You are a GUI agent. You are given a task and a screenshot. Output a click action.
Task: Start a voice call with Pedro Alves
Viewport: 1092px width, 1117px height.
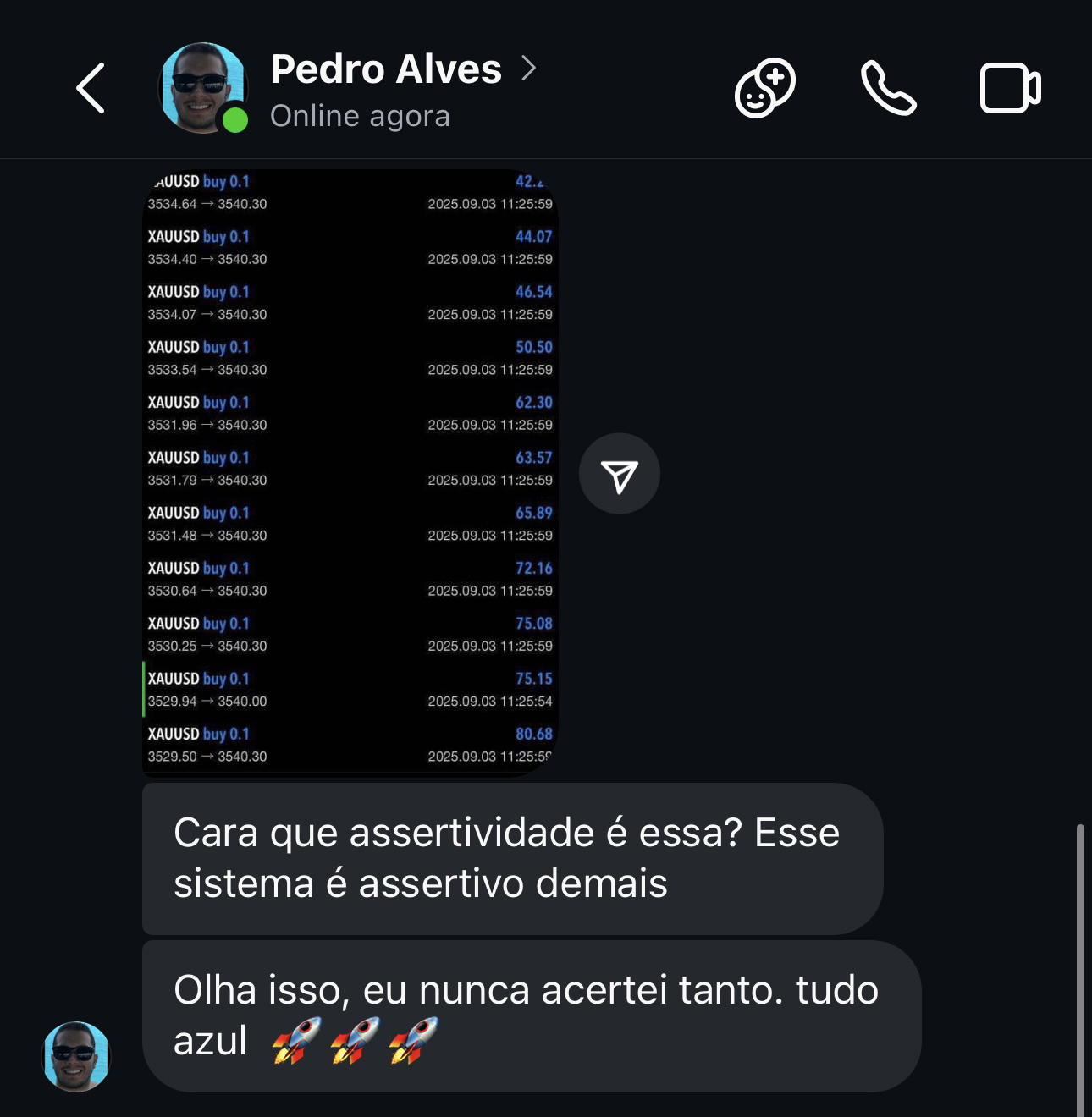pos(888,88)
